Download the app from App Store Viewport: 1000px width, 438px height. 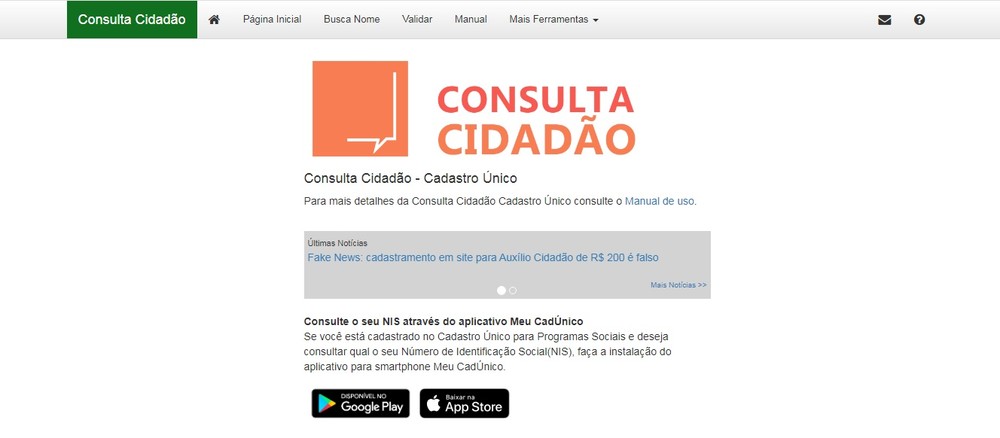tap(464, 403)
